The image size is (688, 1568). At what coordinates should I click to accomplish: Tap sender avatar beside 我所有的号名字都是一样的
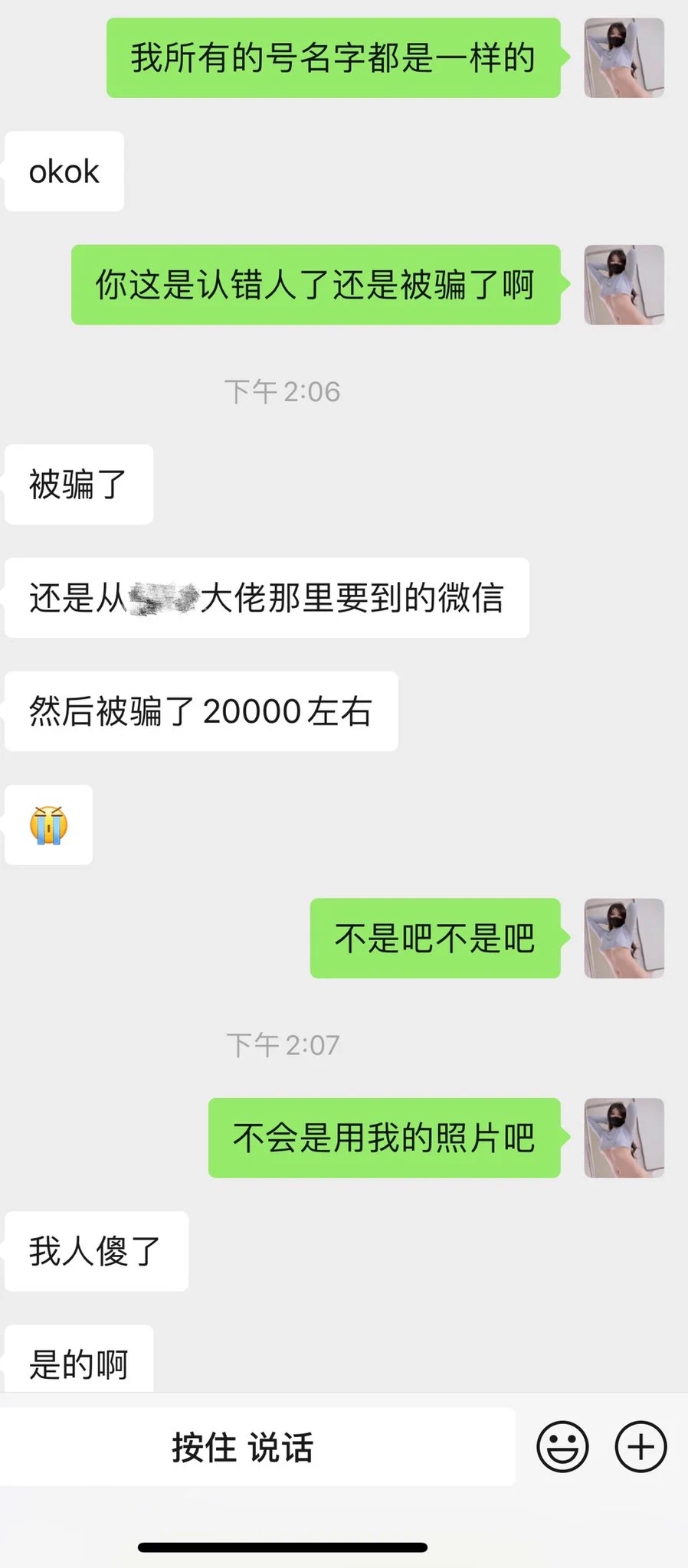coord(624,58)
